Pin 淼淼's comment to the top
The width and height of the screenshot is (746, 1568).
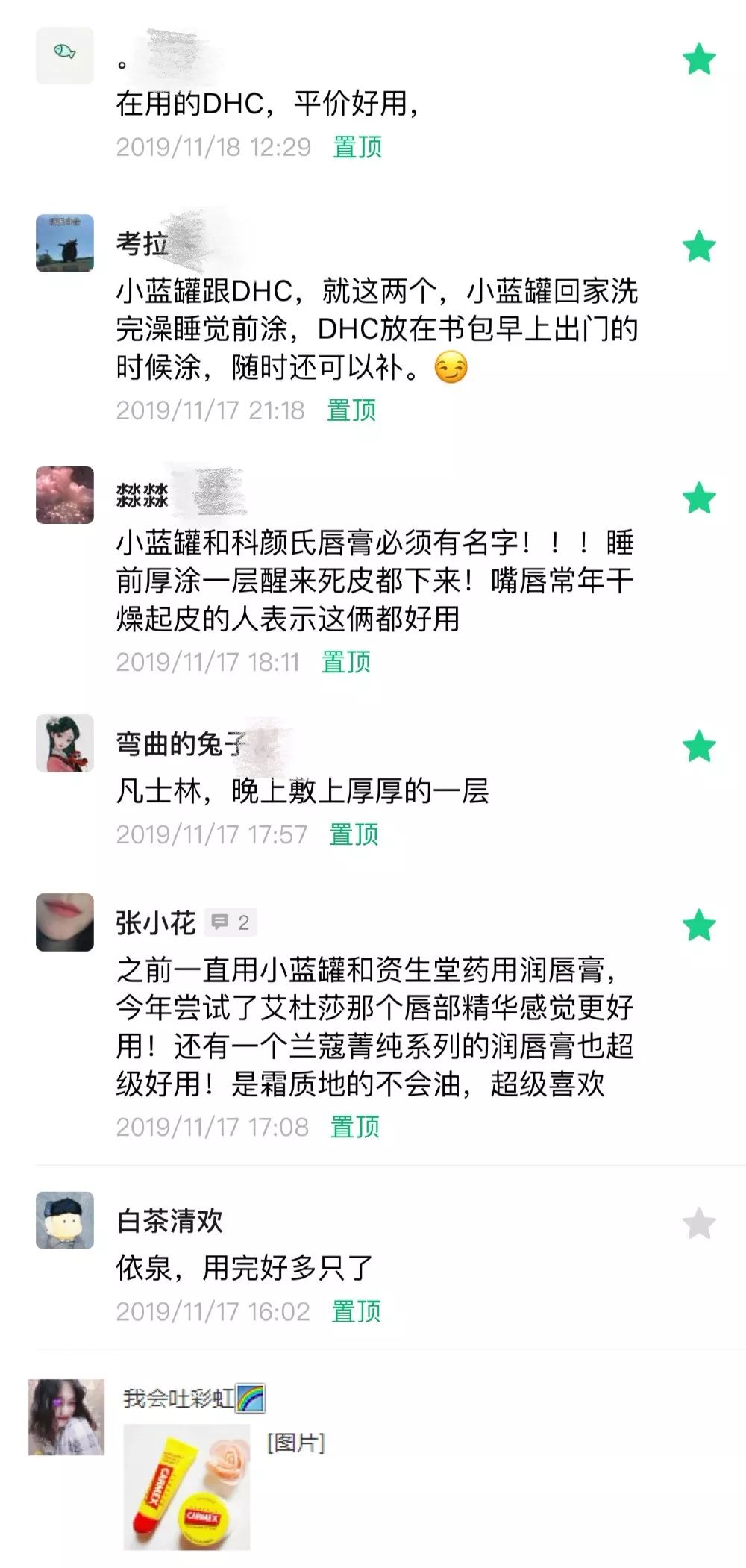[346, 663]
